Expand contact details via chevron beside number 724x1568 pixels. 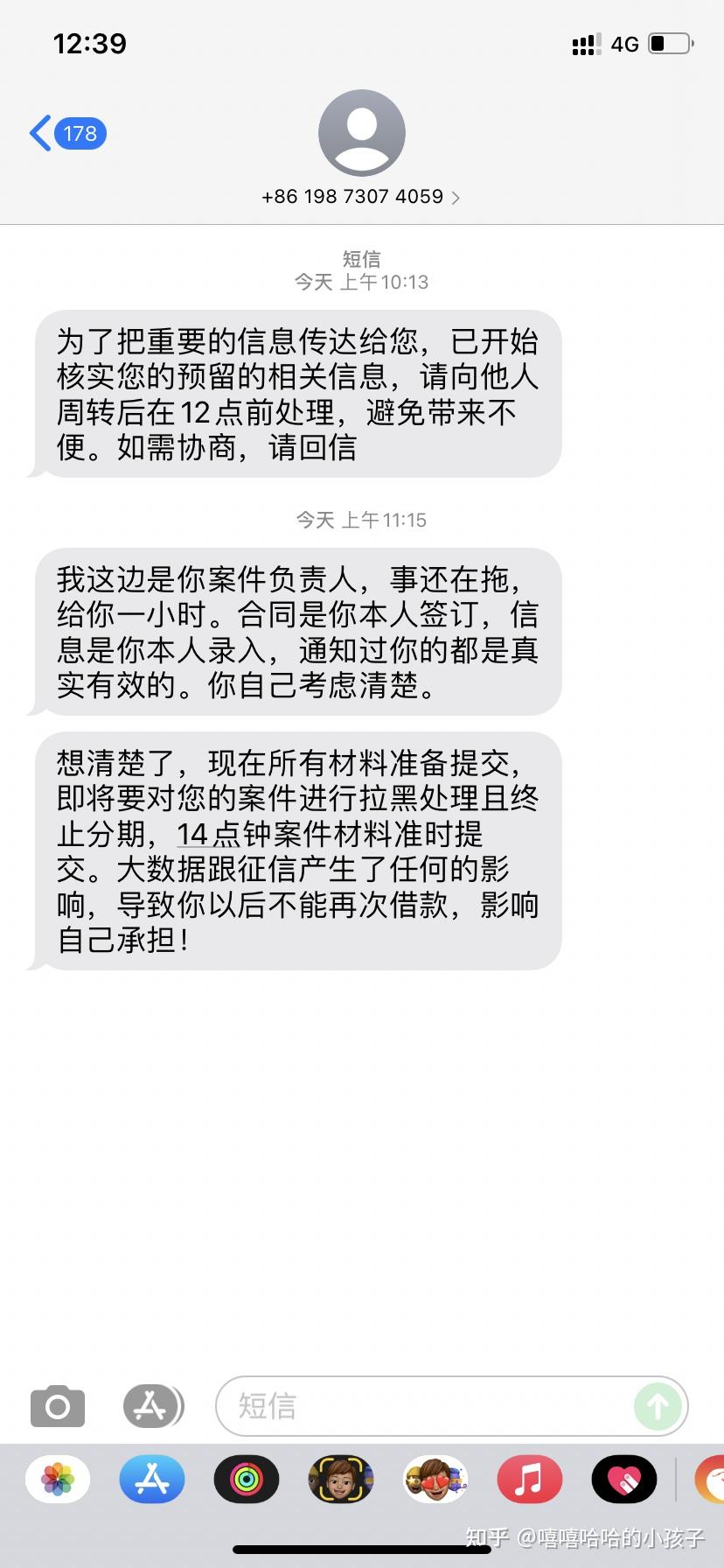coord(456,197)
